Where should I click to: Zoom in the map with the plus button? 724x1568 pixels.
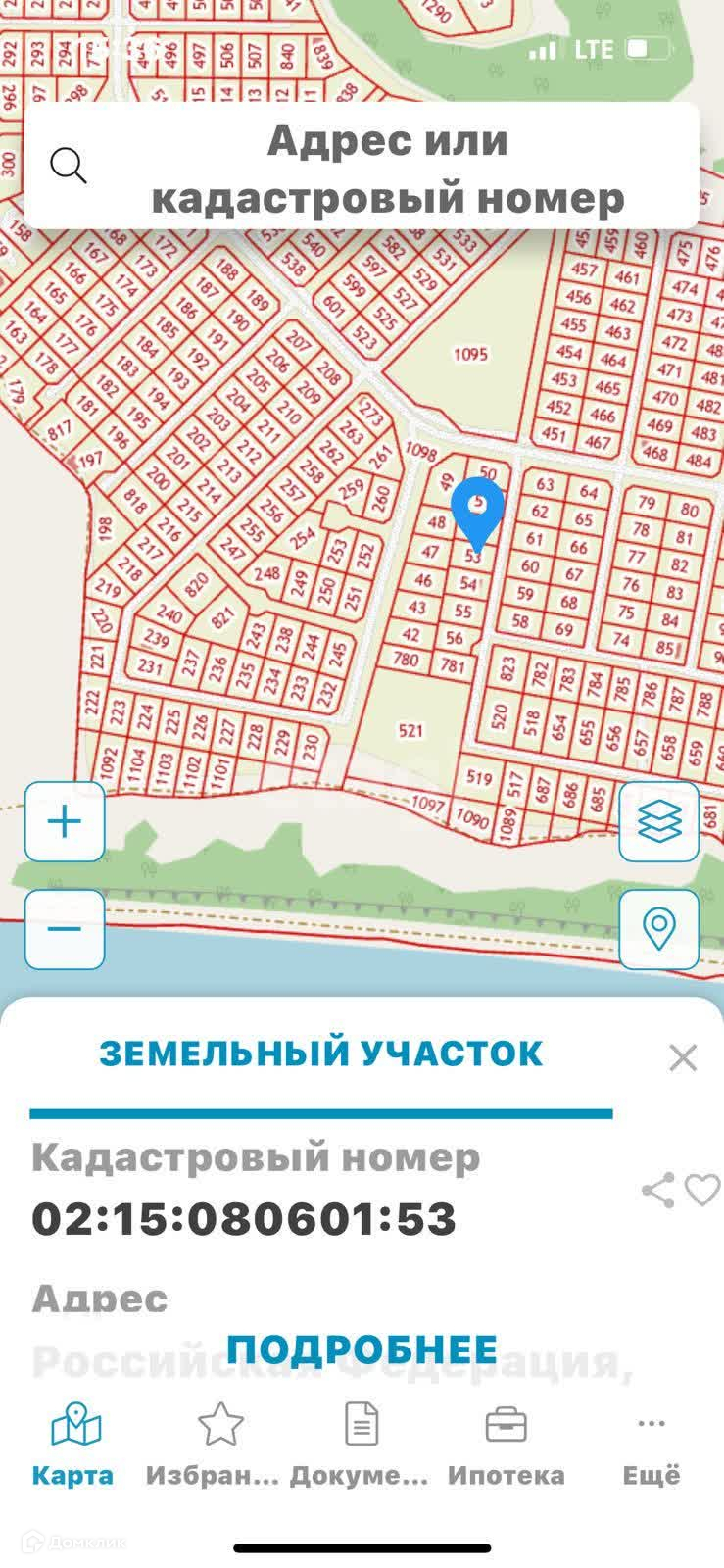coord(65,821)
